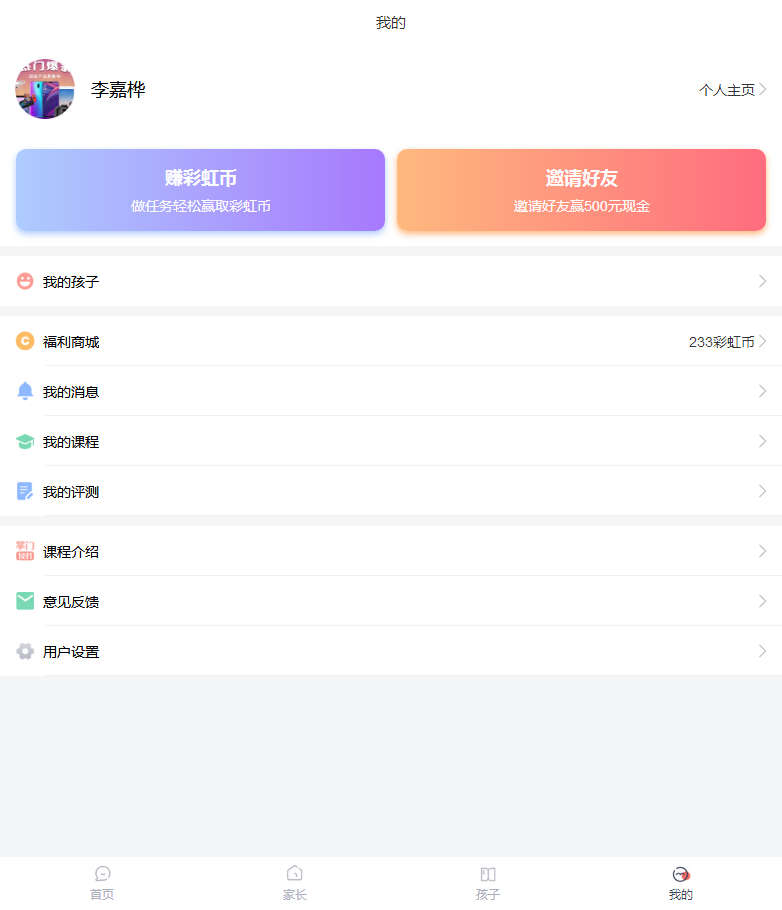Screen dimensions: 782x910
Task: Select the 我的 tab
Action: [681, 883]
